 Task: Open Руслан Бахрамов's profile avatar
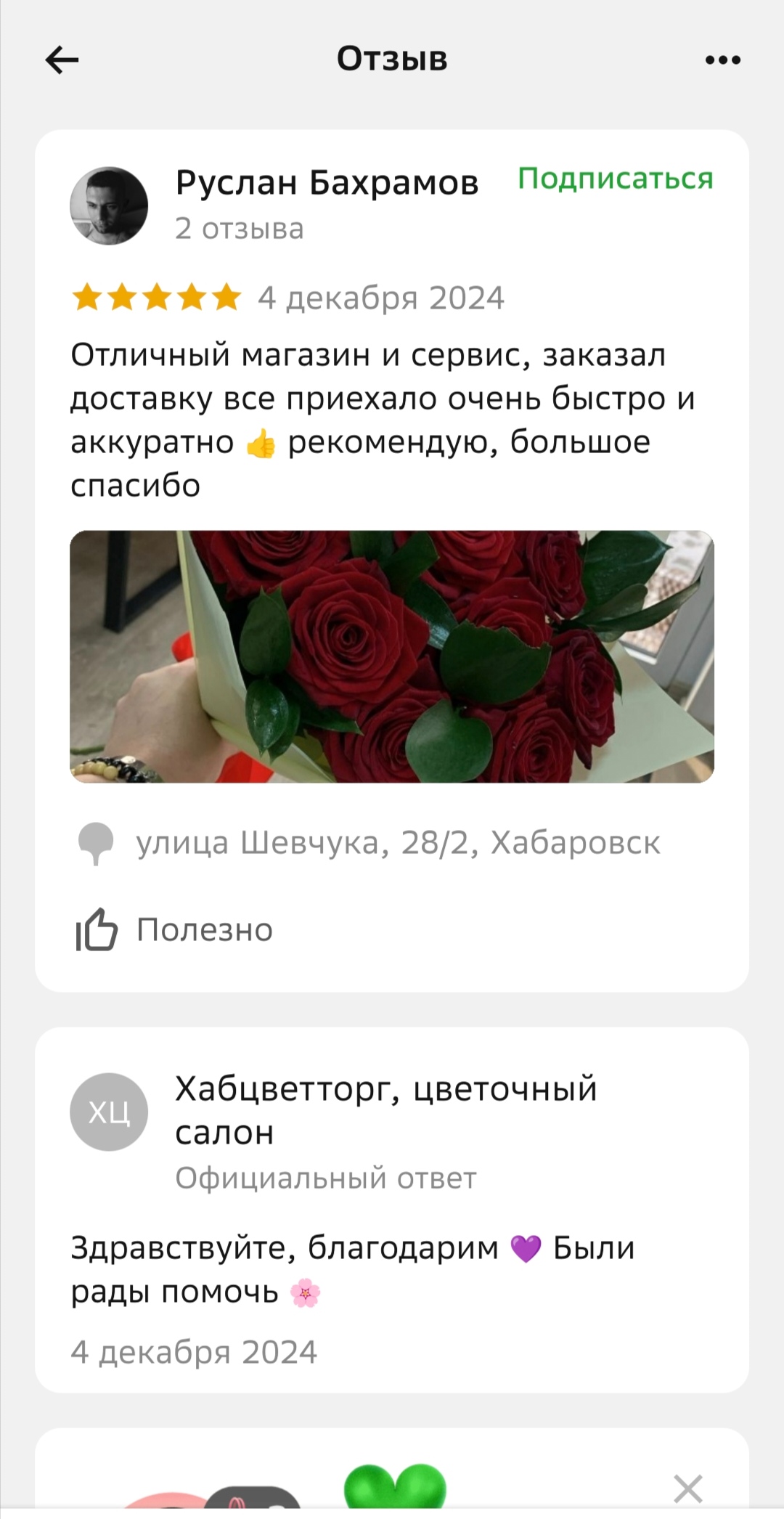coord(109,206)
